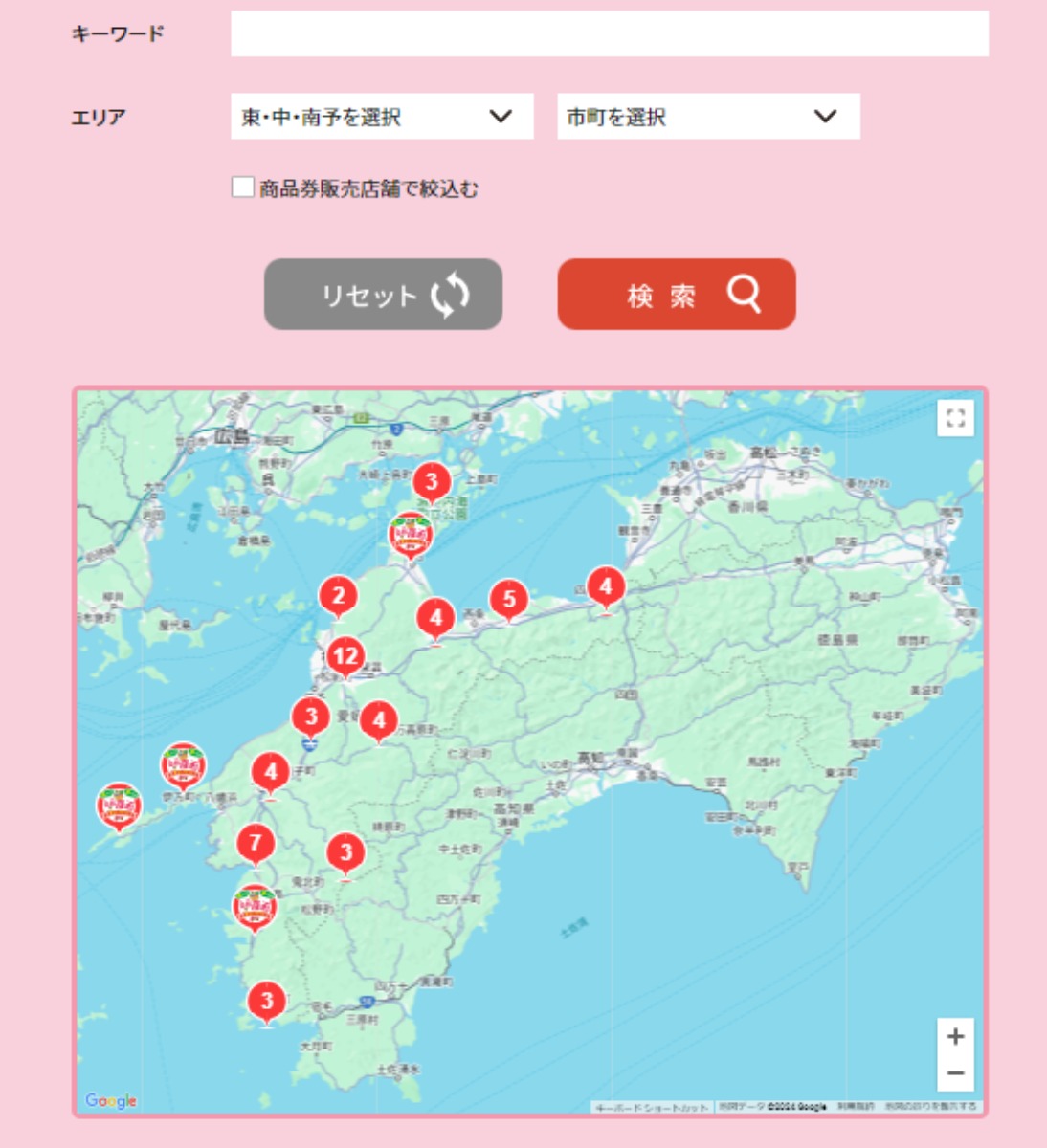Open the cluster marker showing 12
The image size is (1047, 1148).
tap(345, 656)
